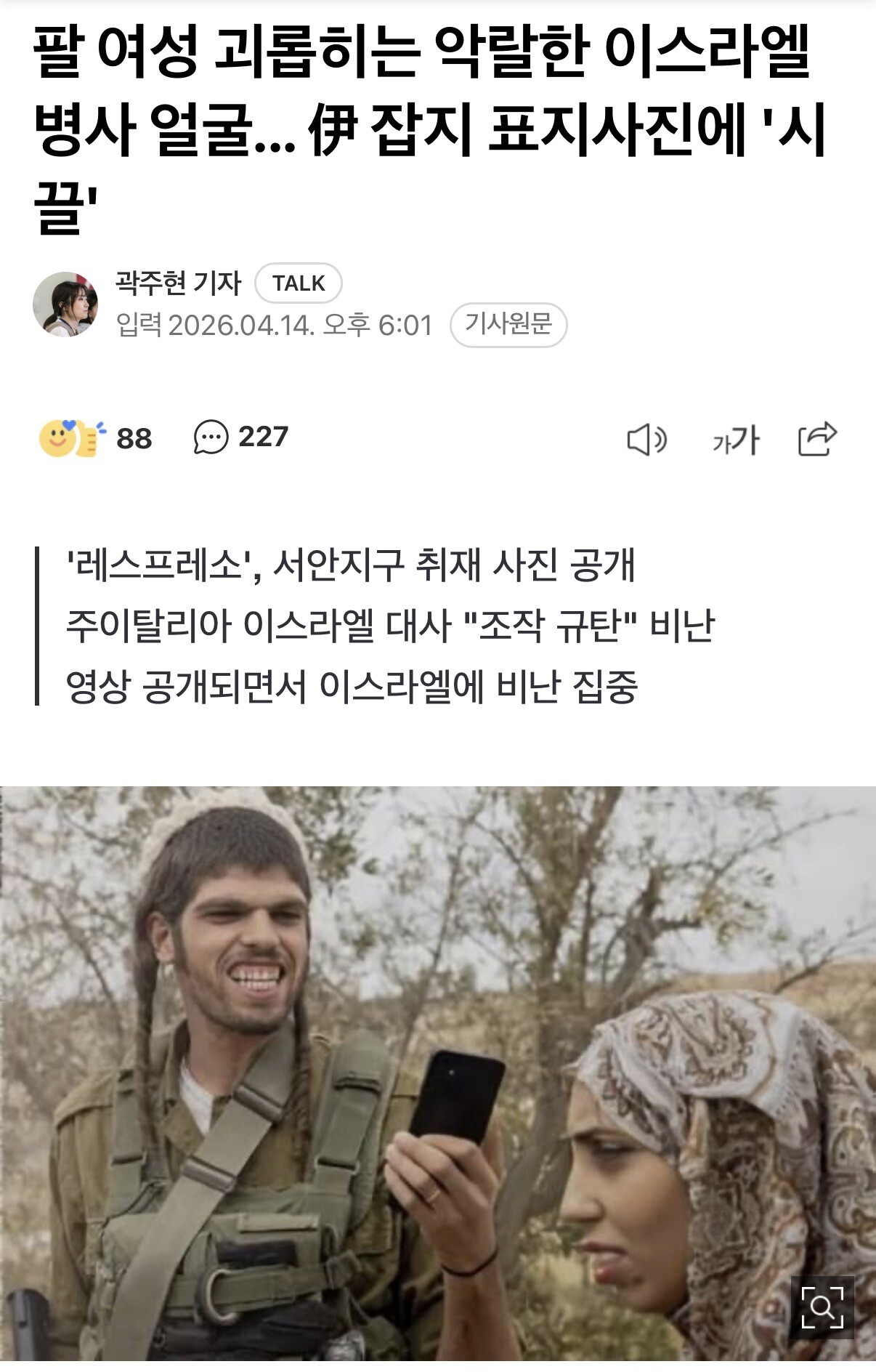Share this article
876x1372 pixels.
pyautogui.click(x=818, y=439)
